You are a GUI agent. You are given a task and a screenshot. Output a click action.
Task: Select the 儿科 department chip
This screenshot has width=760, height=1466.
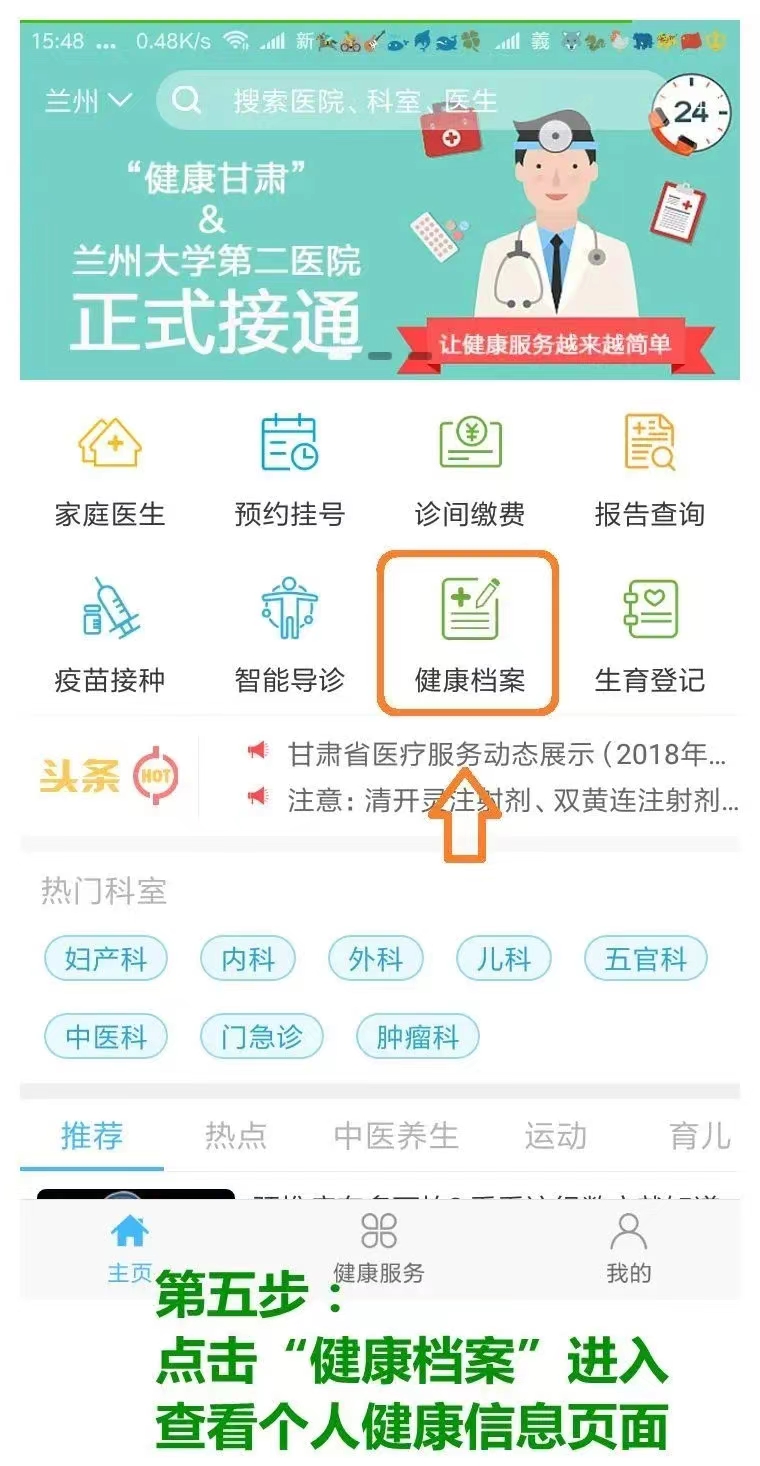(x=504, y=960)
